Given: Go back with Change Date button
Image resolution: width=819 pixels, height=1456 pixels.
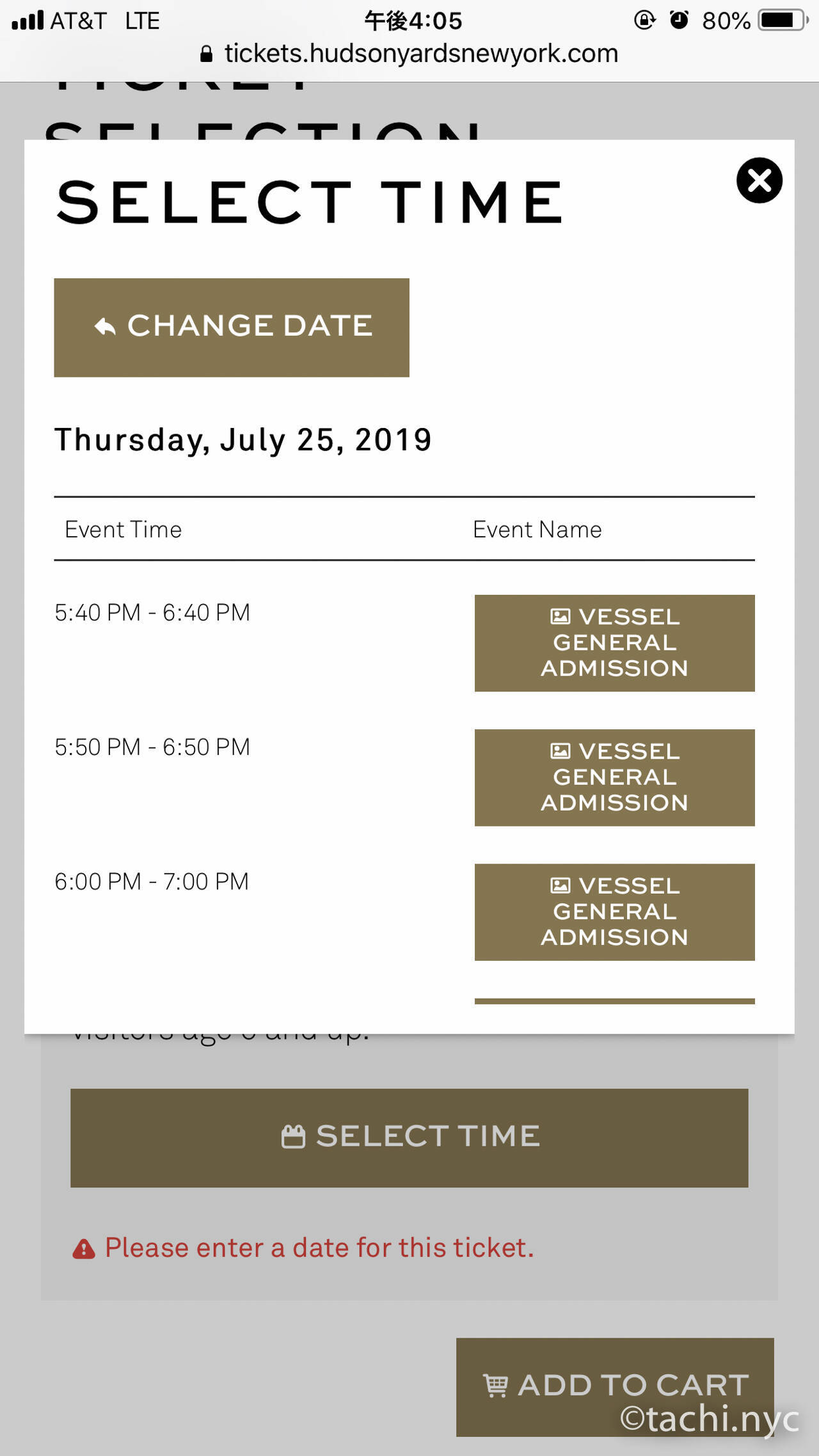Looking at the screenshot, I should point(232,327).
